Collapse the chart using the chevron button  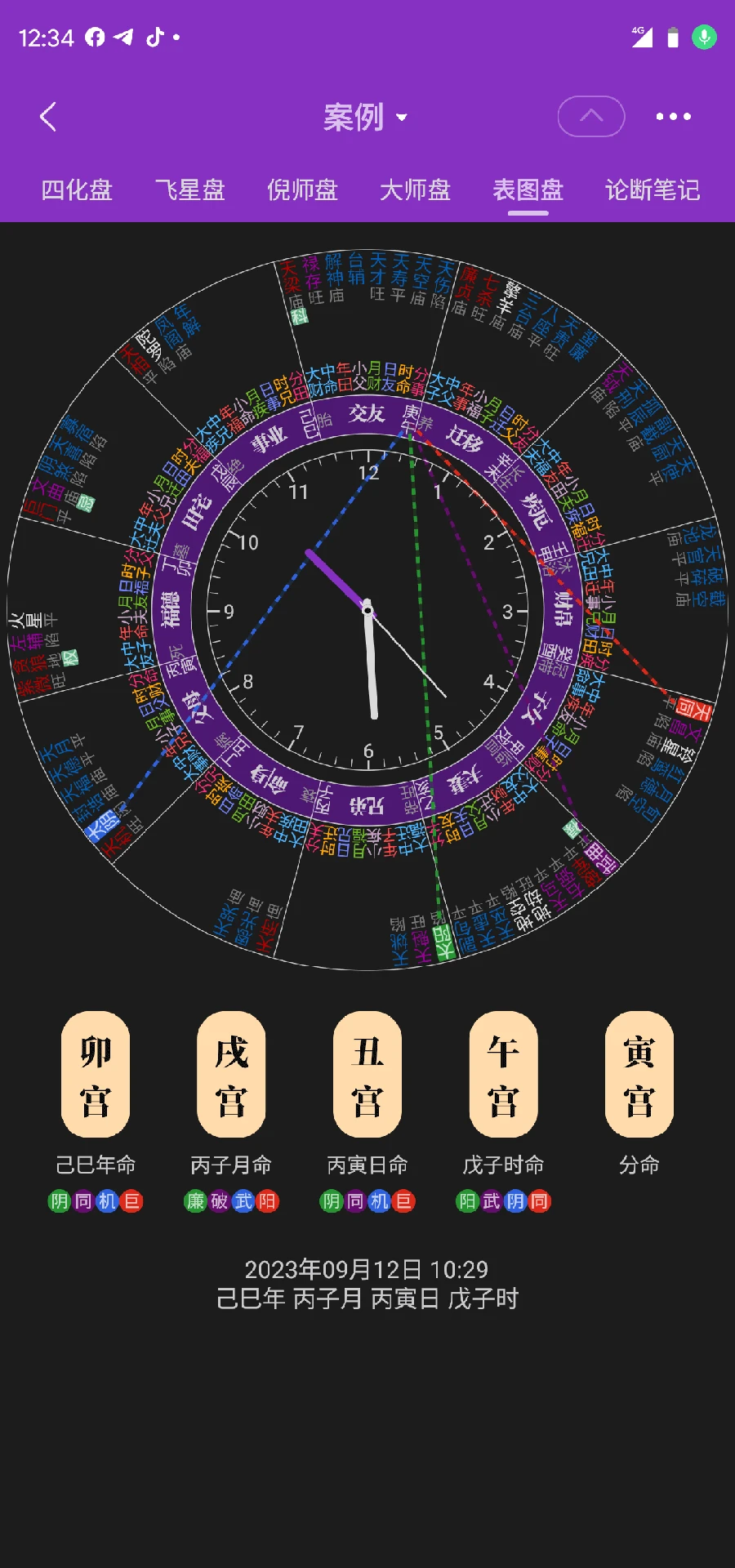click(590, 116)
